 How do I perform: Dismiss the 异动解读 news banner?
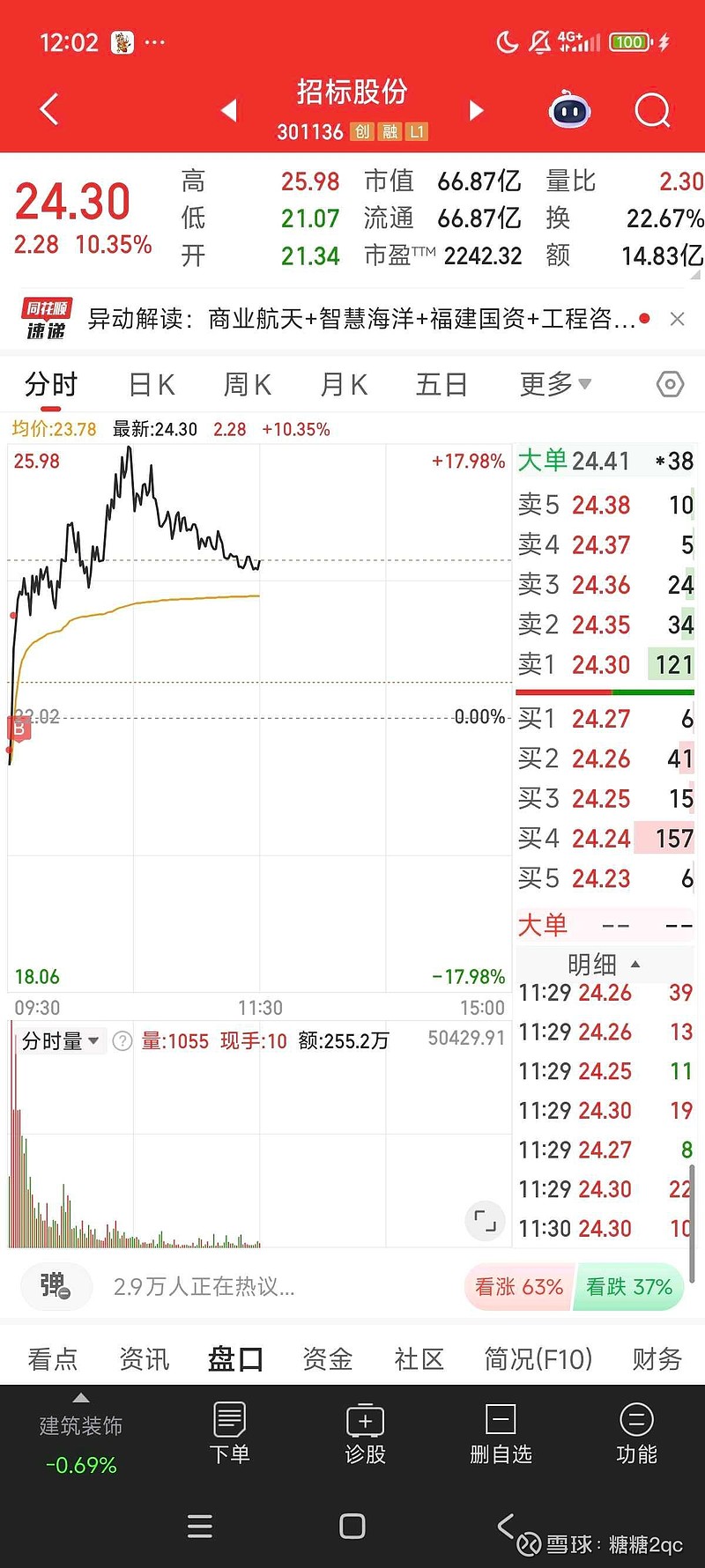point(677,319)
